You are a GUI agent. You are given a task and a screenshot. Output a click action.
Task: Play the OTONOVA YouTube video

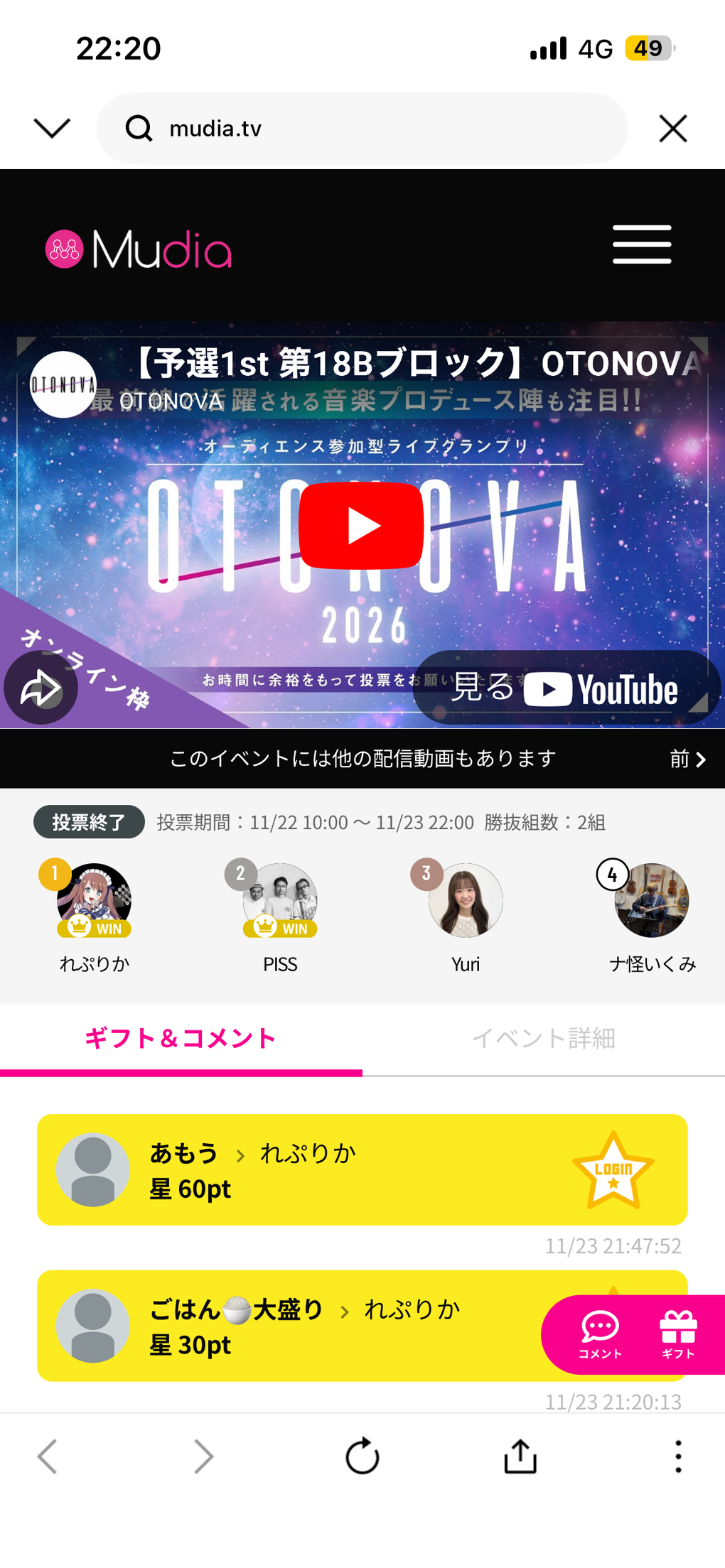361,526
